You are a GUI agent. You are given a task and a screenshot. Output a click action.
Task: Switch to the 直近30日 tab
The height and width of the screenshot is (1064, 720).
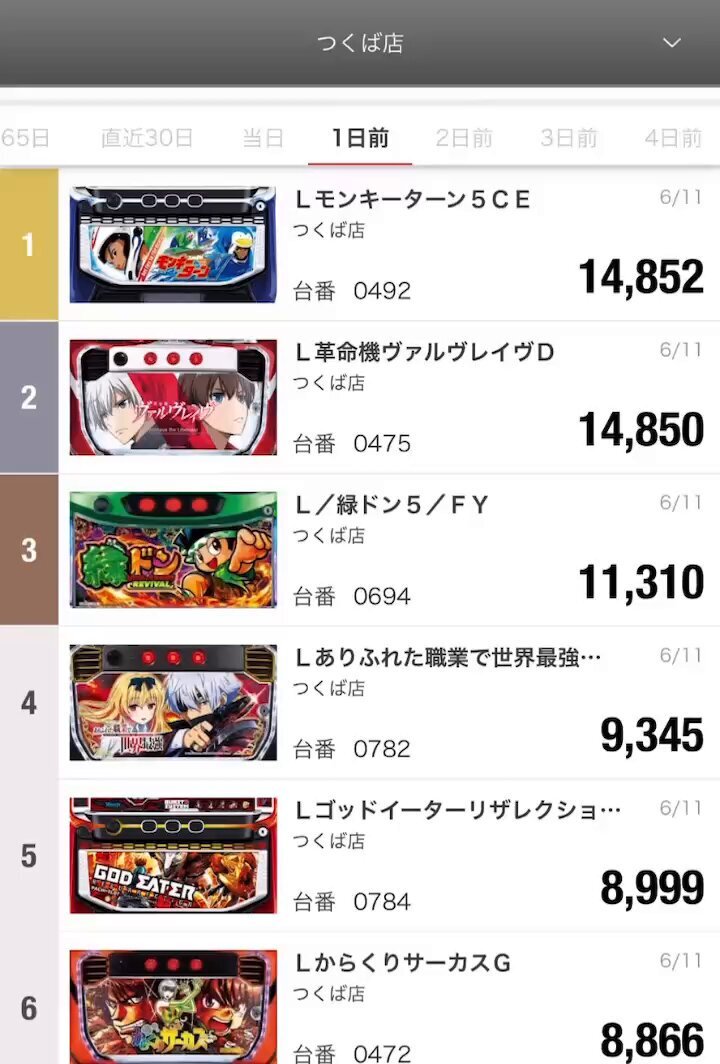click(x=146, y=138)
